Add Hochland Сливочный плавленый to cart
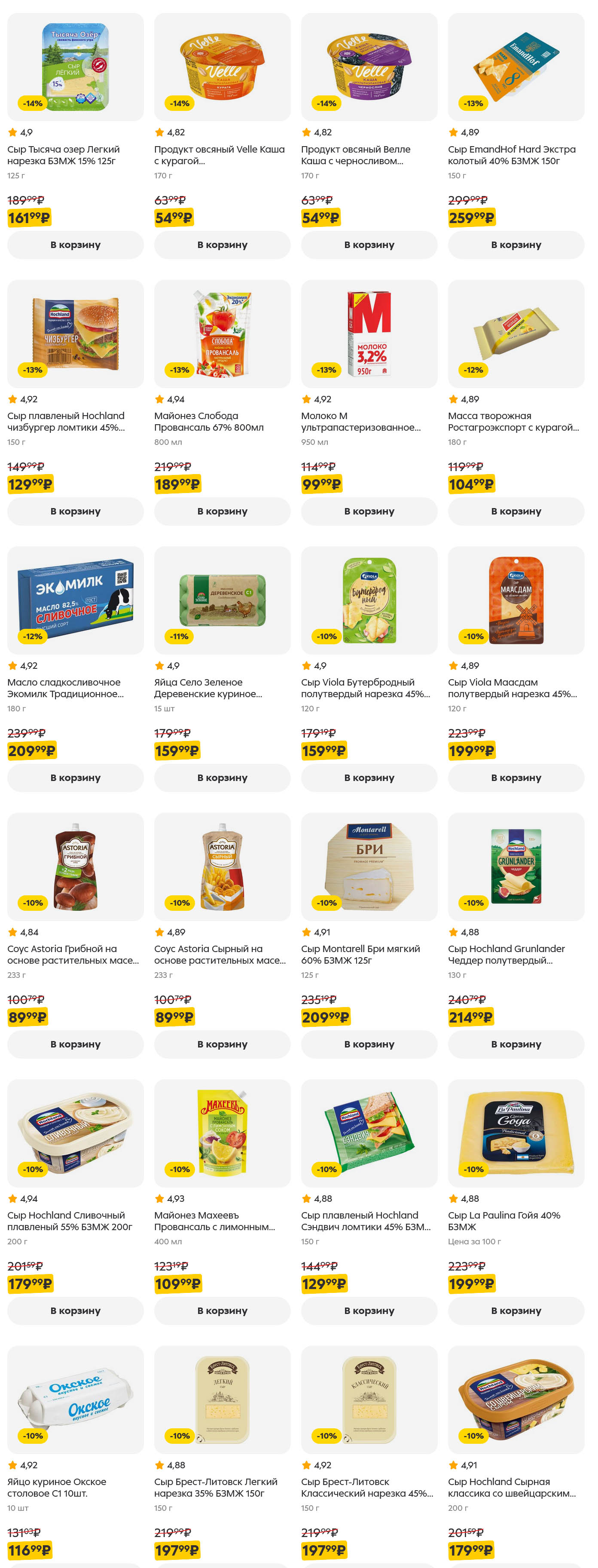The image size is (598, 1568). click(x=76, y=1311)
